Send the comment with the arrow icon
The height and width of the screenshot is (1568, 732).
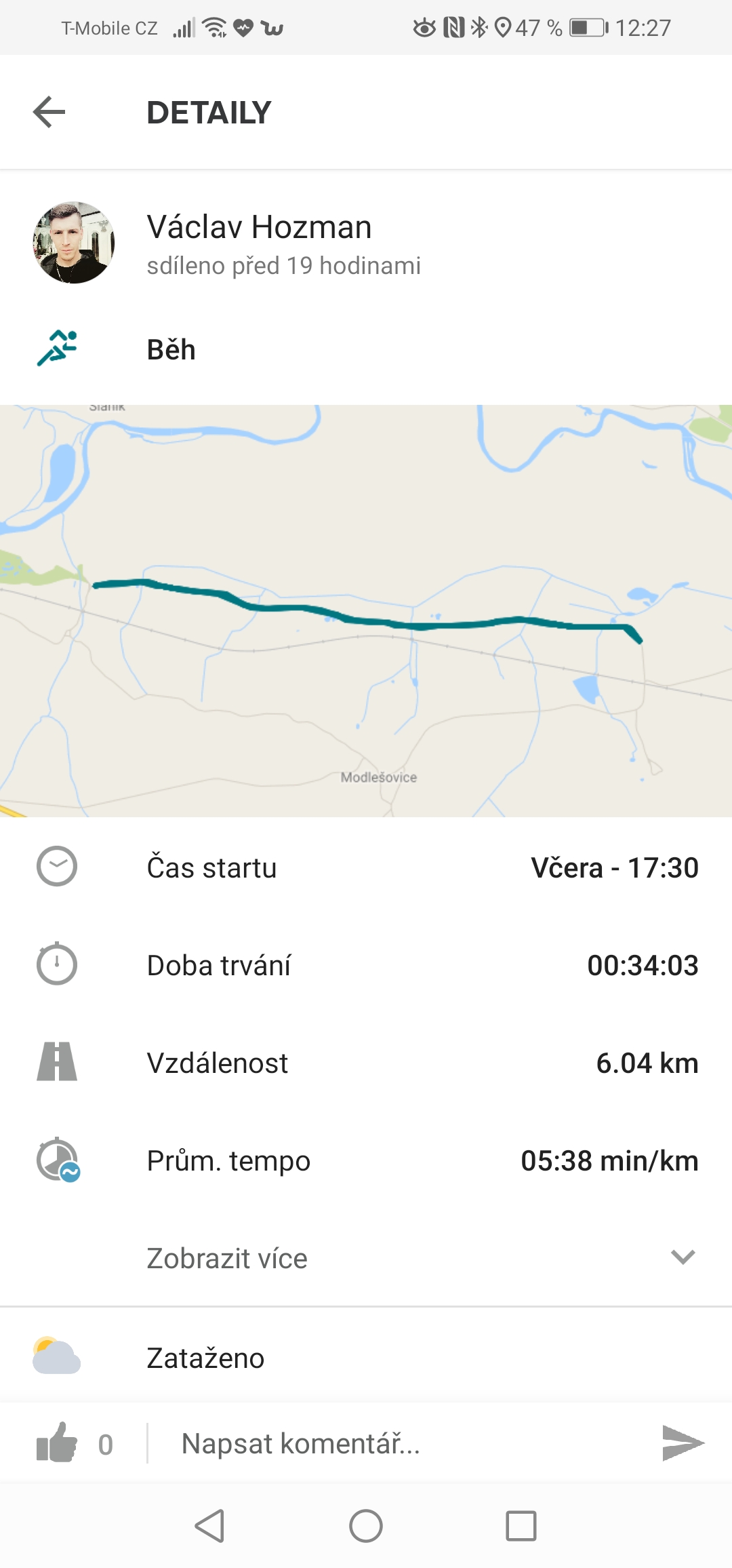[683, 1443]
